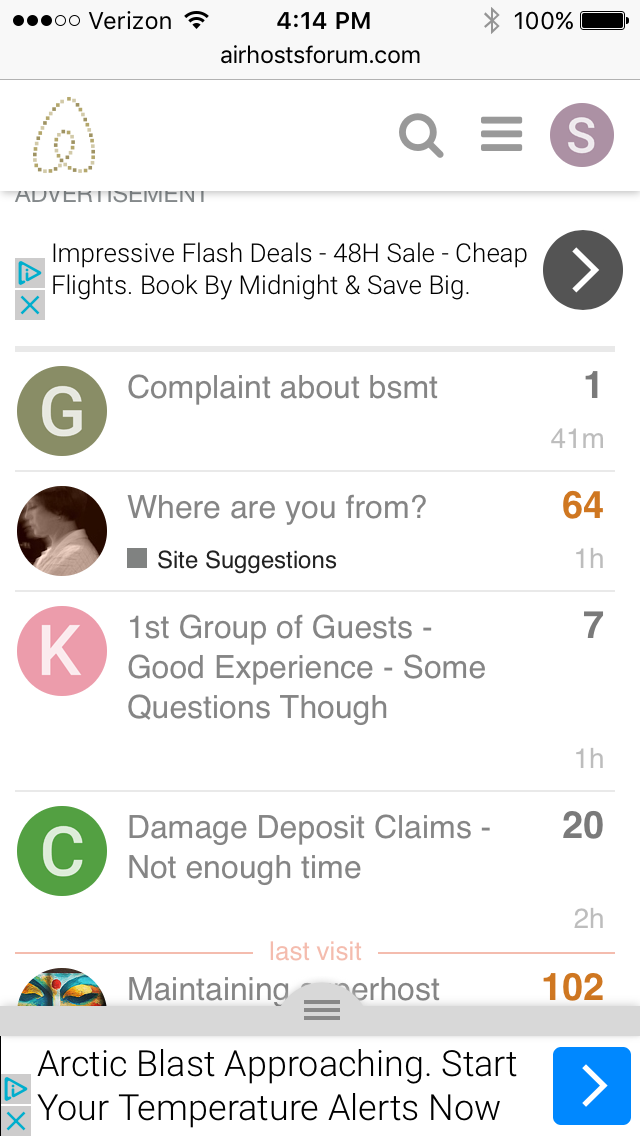640x1136 pixels.
Task: View G user avatar profile
Action: click(62, 411)
